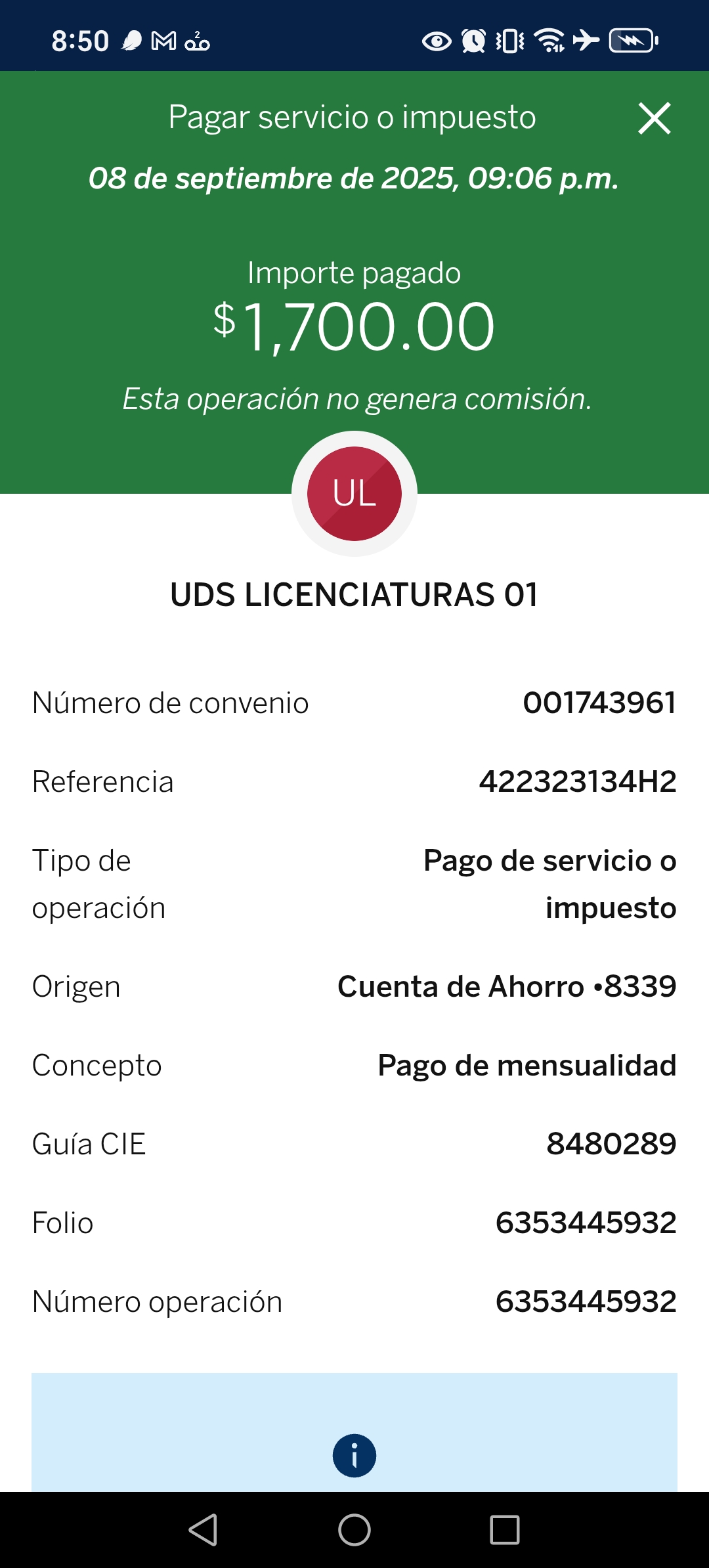The height and width of the screenshot is (1568, 709).
Task: Open recent apps from the navigation bar
Action: tap(505, 1530)
